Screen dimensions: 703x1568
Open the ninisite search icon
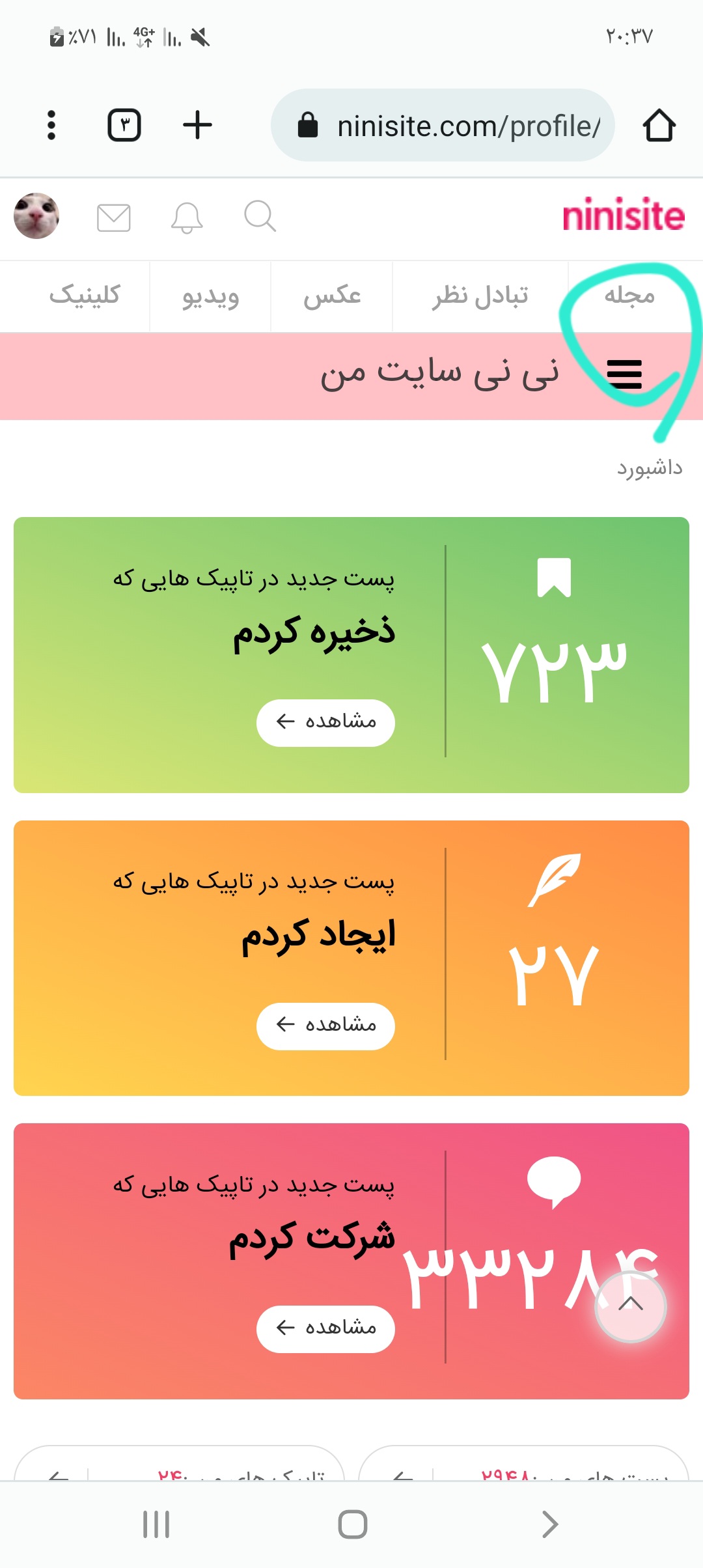(x=260, y=216)
